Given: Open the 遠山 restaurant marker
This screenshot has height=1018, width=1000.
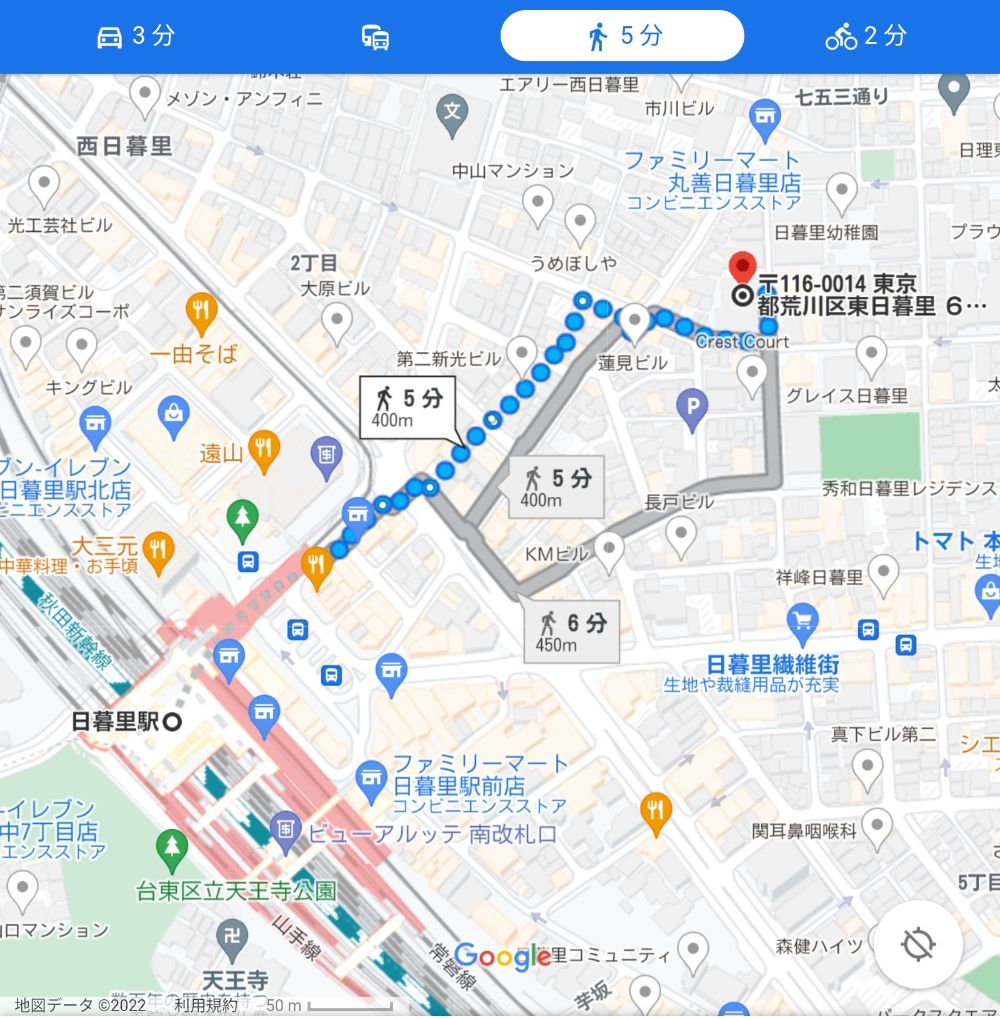Looking at the screenshot, I should point(264,449).
